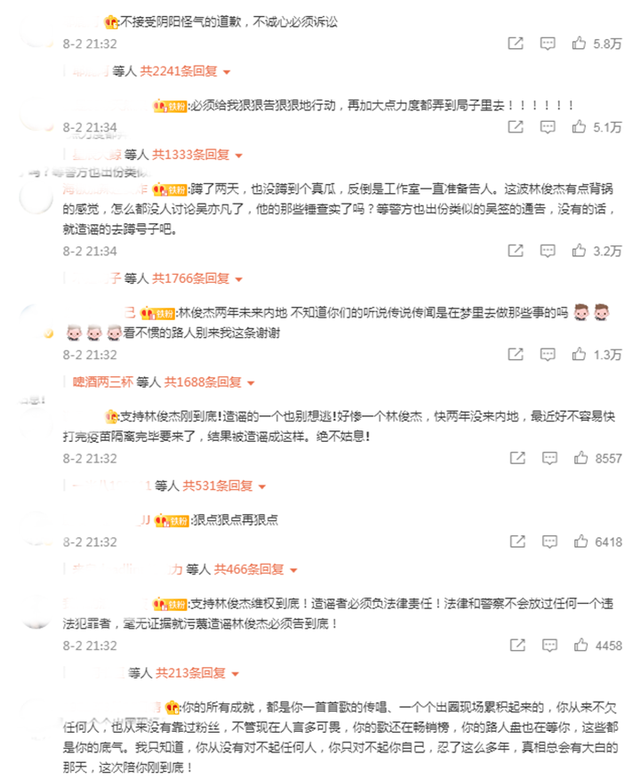Repost the comment with 4458 likes
The image size is (640, 779).
[x=515, y=646]
